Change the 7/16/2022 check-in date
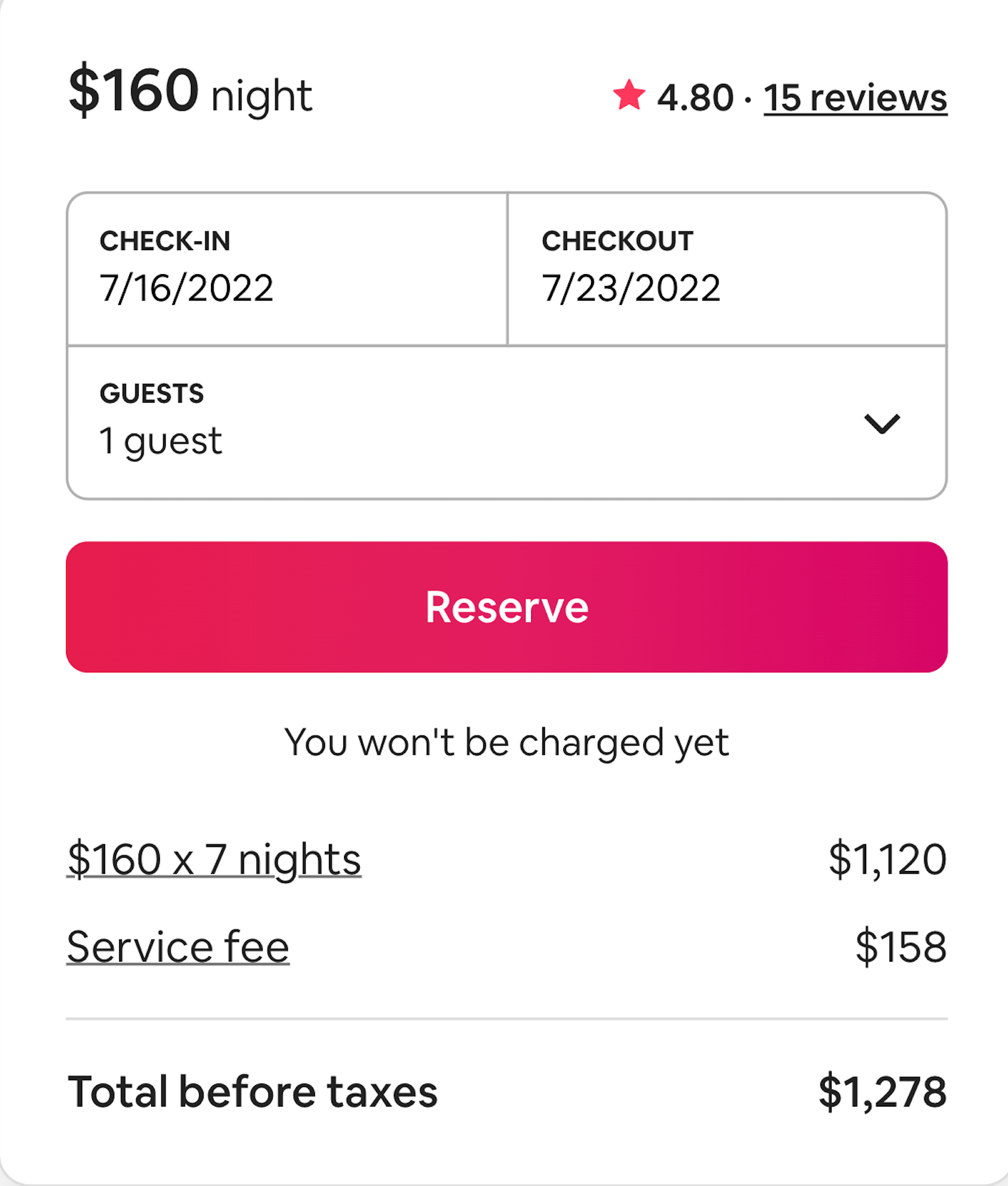The width and height of the screenshot is (1008, 1186). [187, 289]
